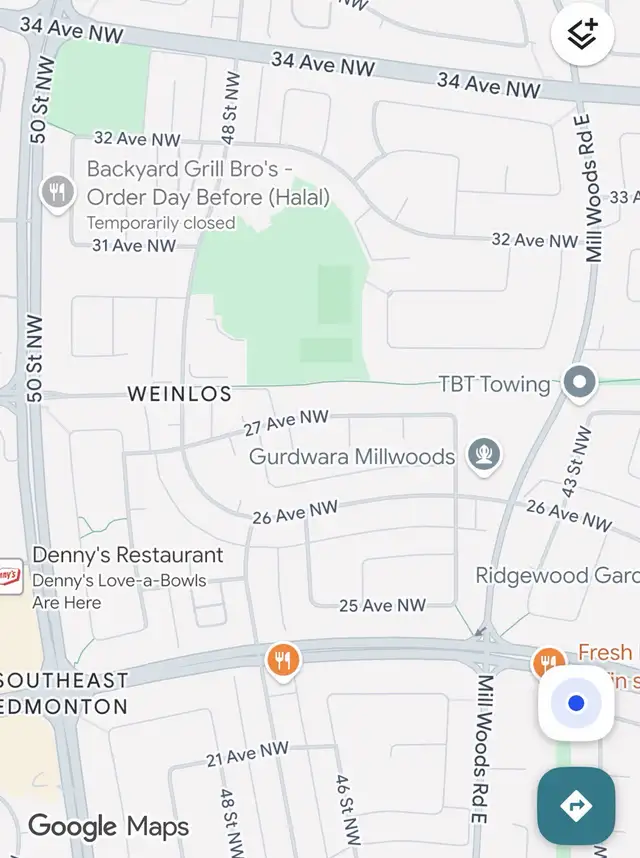Open the Fresh restaurant marker
The image size is (640, 858).
pos(549,660)
